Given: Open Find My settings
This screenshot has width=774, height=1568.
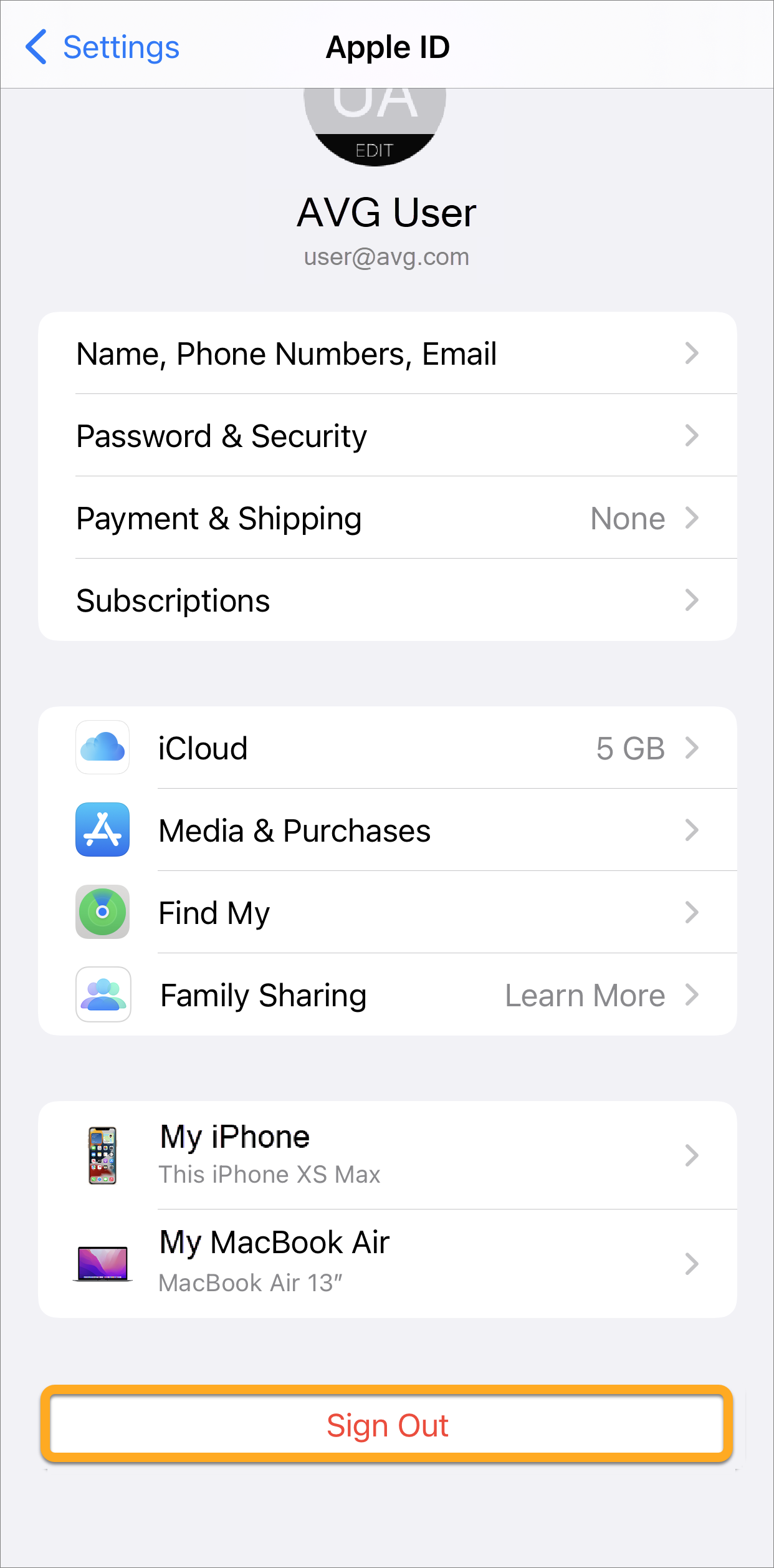Looking at the screenshot, I should (386, 912).
